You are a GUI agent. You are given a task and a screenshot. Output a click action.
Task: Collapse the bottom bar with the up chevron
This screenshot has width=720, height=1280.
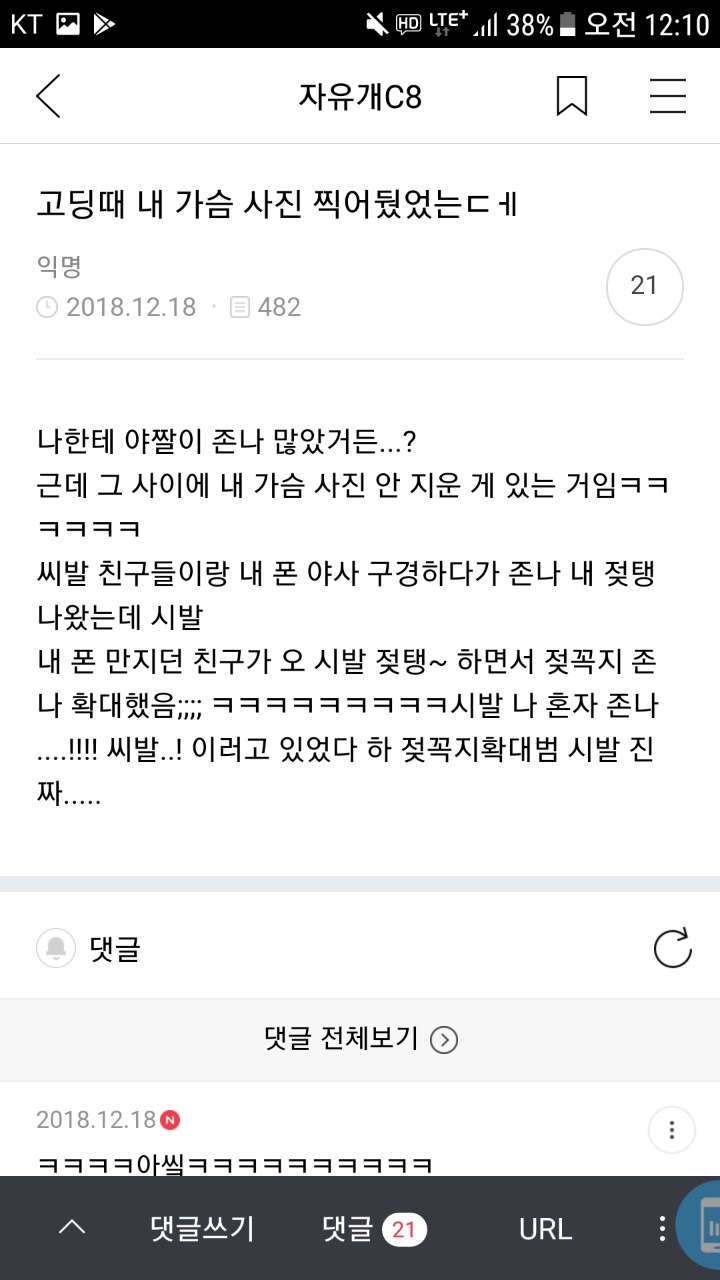72,1228
